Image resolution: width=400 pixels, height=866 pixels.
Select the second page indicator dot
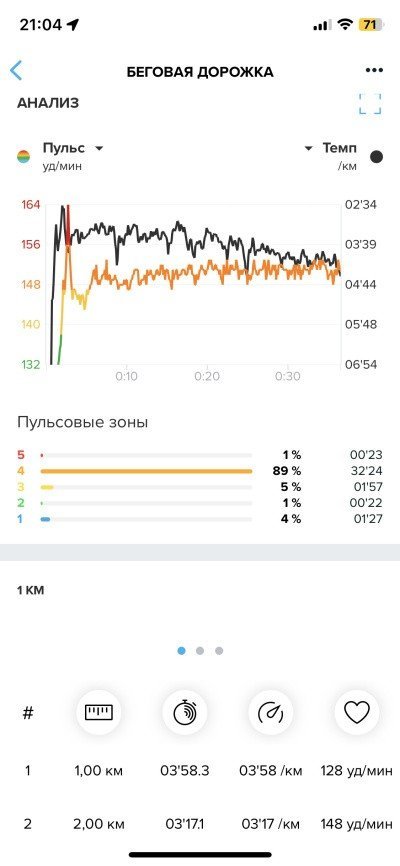[x=200, y=651]
